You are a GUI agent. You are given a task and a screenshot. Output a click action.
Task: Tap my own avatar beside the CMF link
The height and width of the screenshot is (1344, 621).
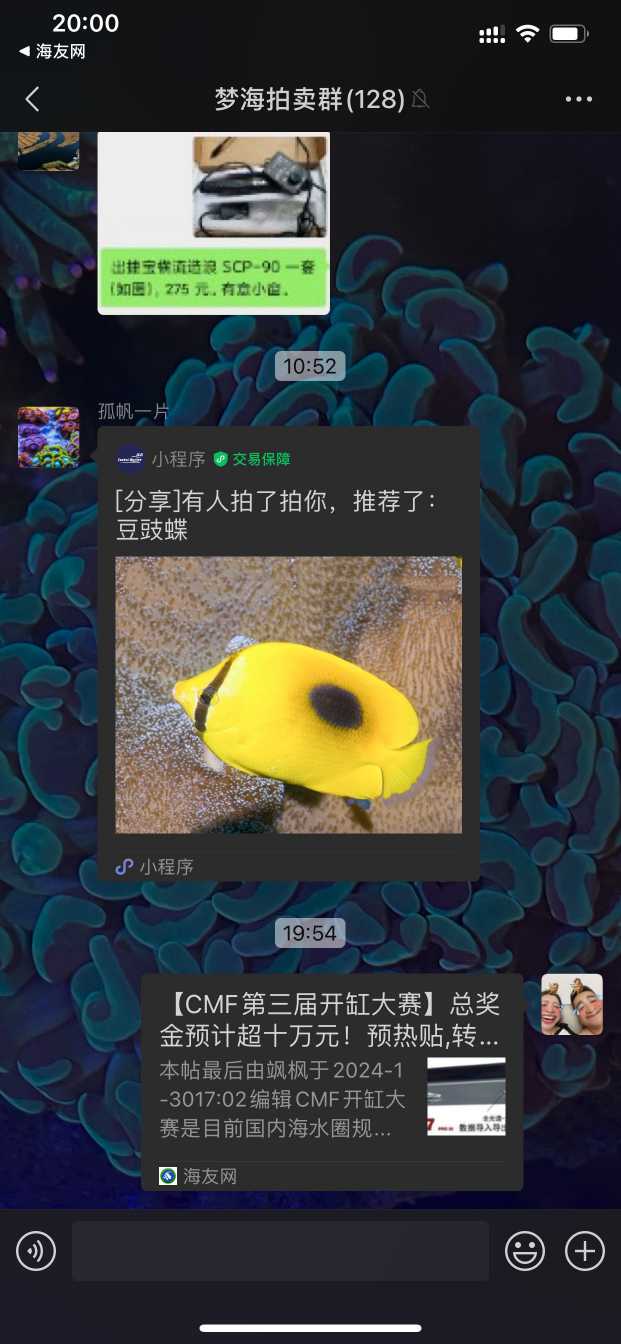(572, 1004)
